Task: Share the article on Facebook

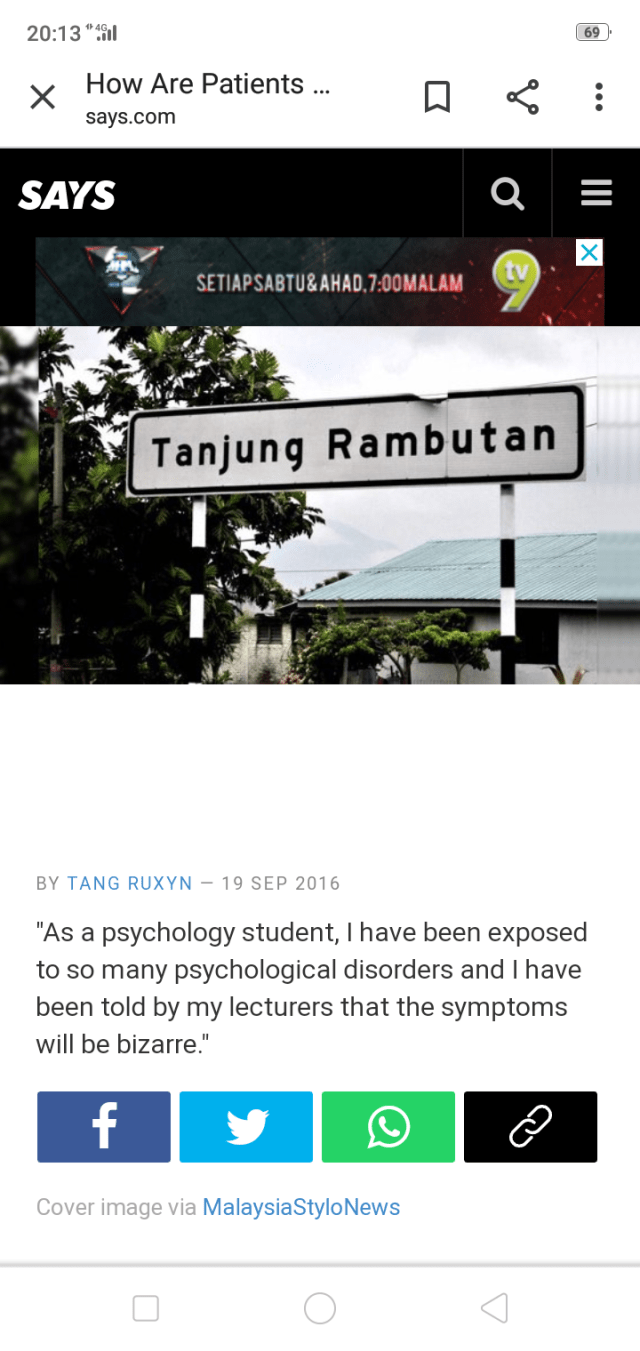Action: coord(104,1127)
